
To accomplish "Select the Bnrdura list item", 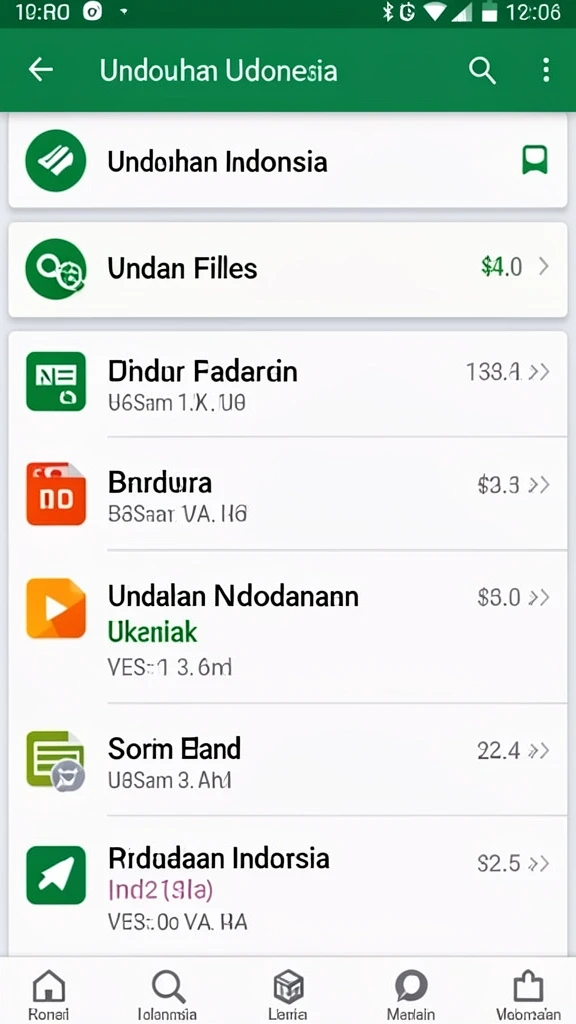I will tap(287, 494).
